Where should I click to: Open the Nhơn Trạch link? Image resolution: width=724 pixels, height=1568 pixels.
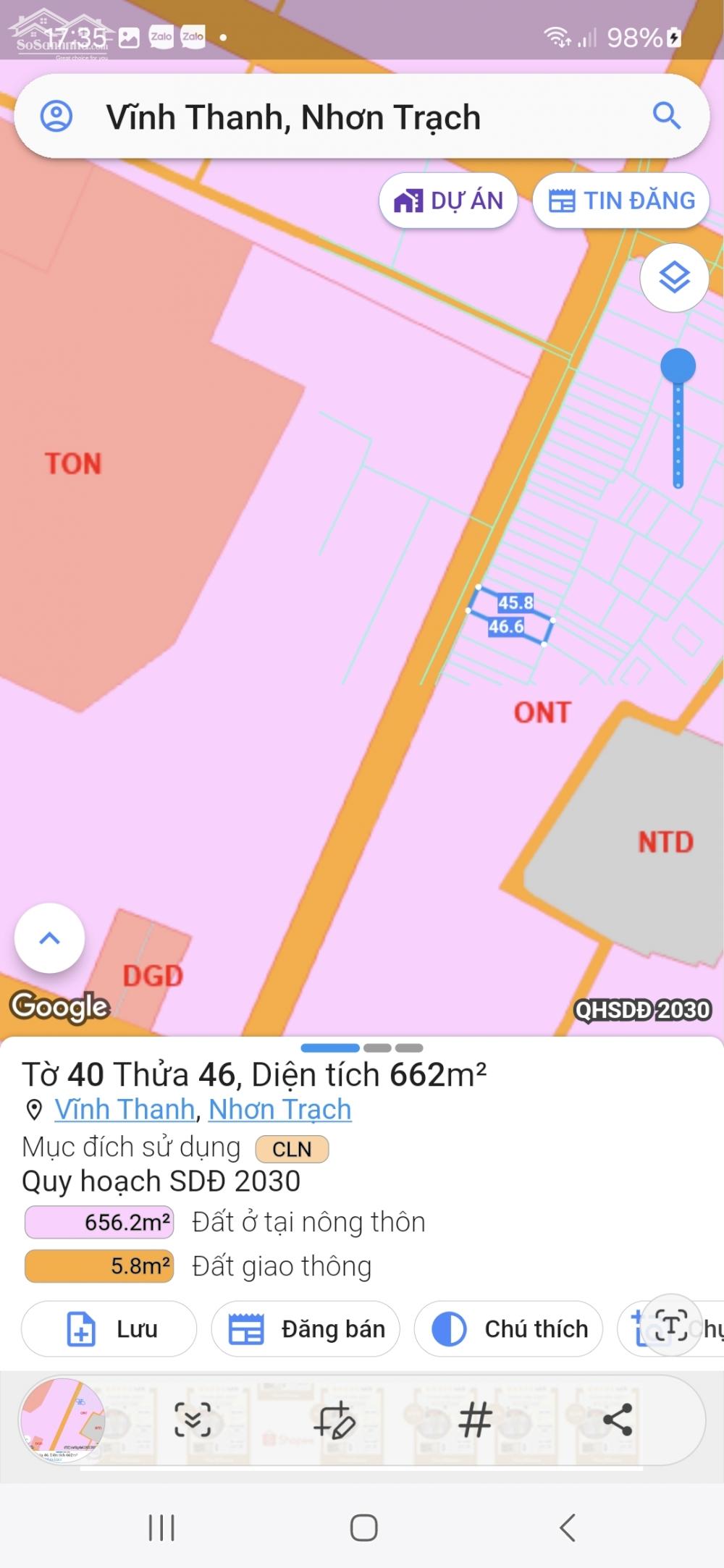[280, 1109]
